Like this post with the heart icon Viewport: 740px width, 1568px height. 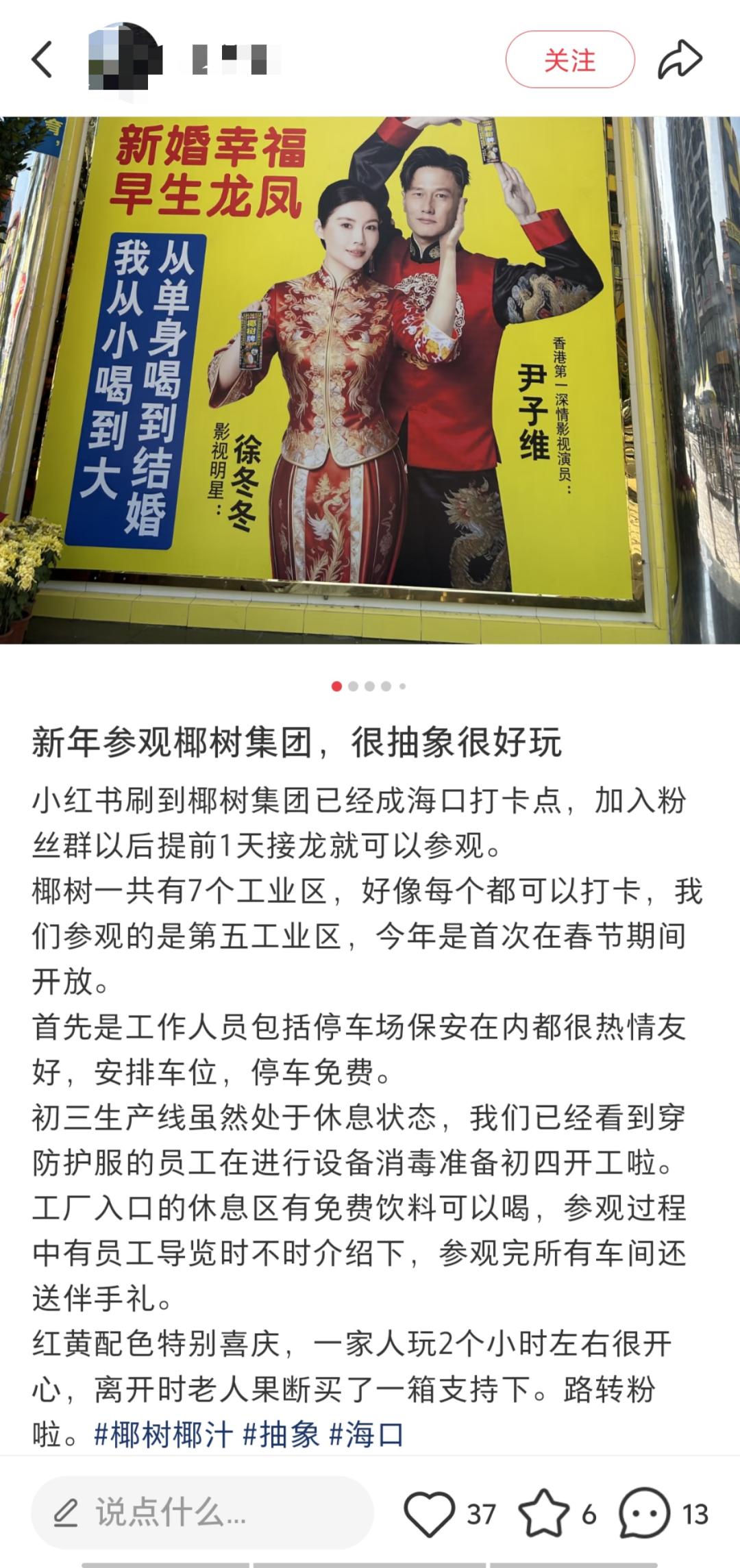[x=430, y=1513]
